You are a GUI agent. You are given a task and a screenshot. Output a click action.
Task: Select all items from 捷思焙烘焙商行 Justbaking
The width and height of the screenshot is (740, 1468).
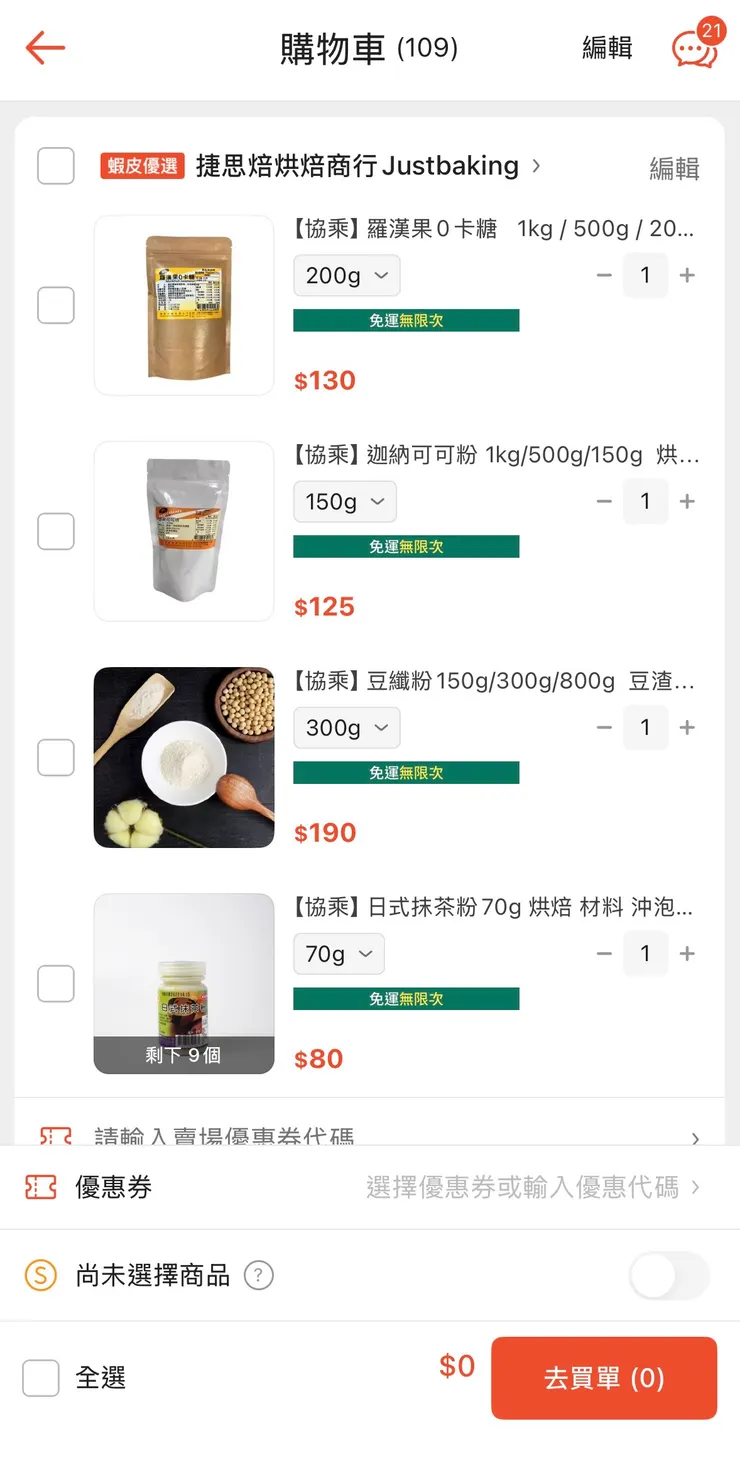(x=56, y=166)
